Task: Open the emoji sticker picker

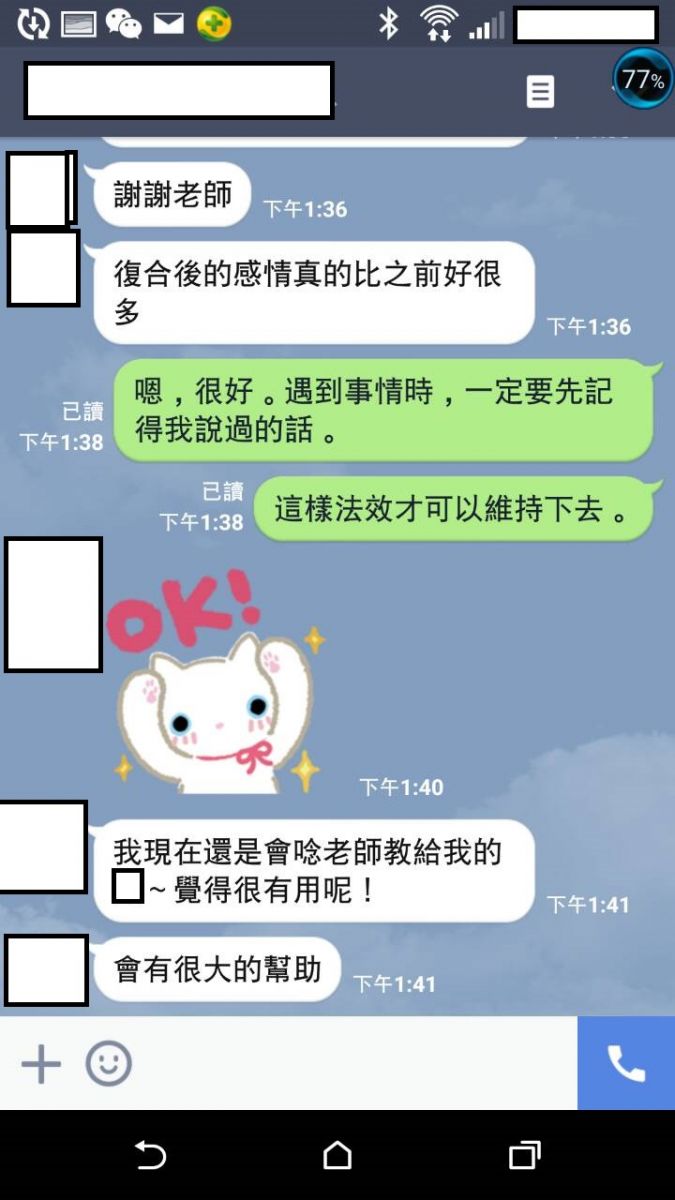Action: (108, 1064)
